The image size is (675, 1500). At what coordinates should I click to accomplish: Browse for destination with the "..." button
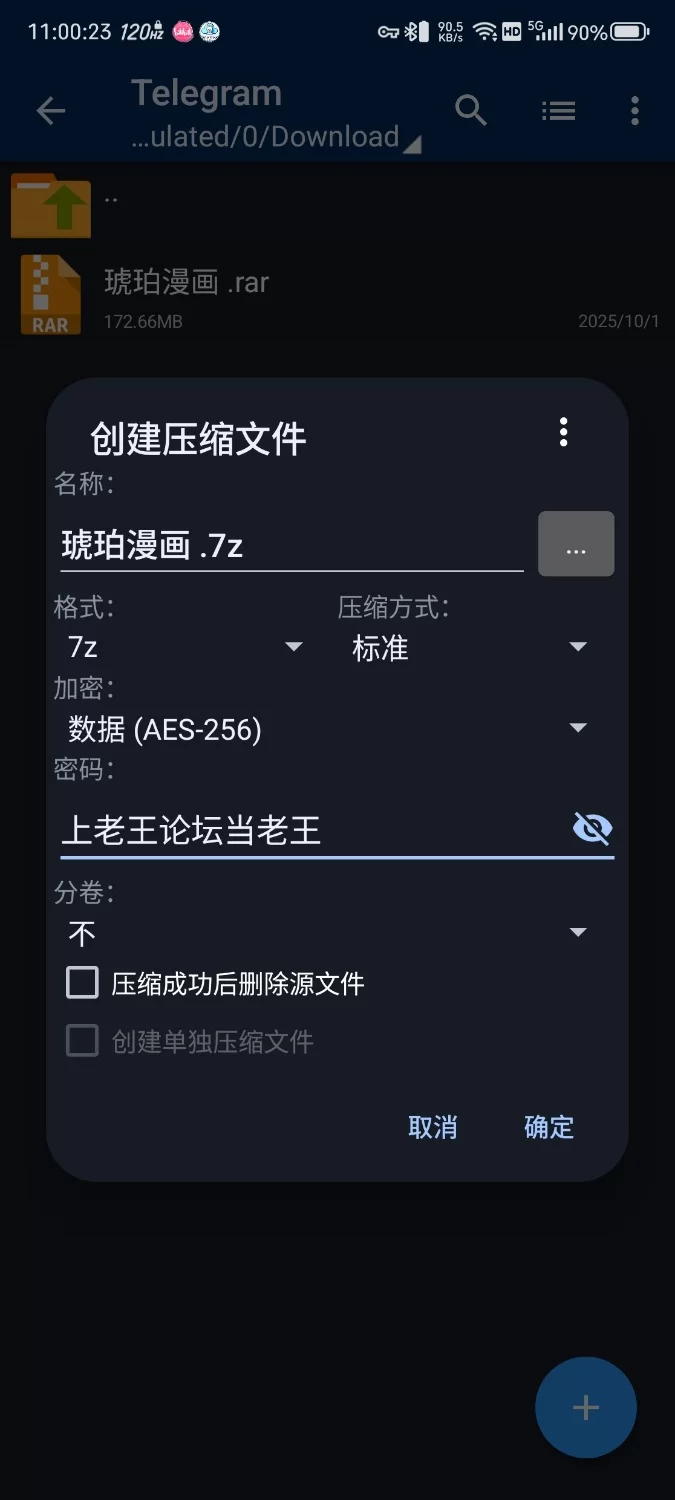576,545
